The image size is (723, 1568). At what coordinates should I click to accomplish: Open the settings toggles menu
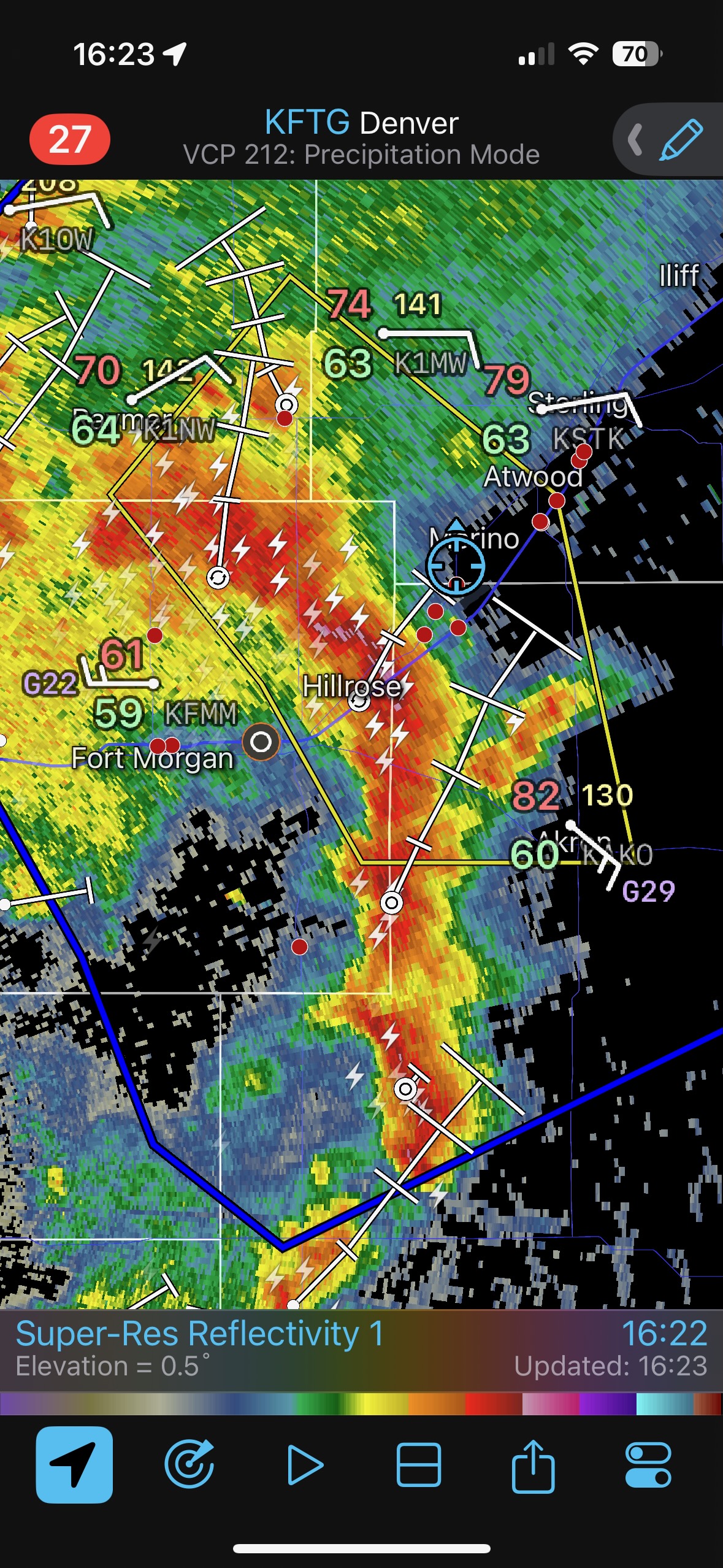(x=648, y=1465)
